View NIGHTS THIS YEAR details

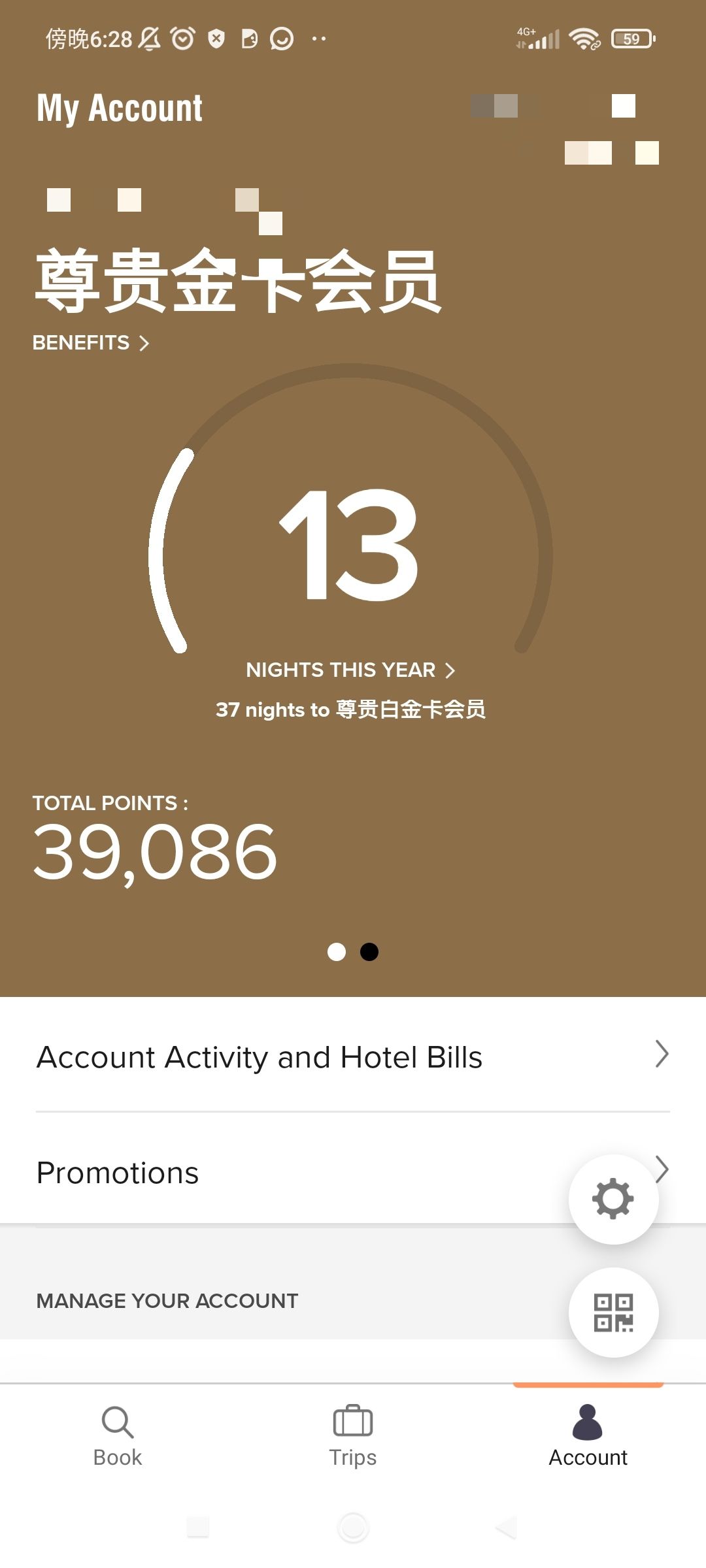coord(350,670)
